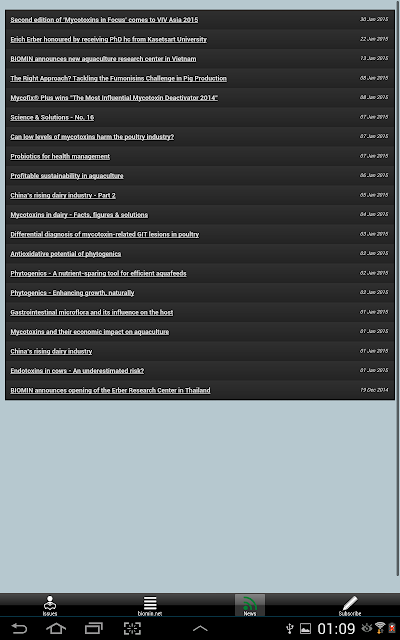Open Profitable sustainability in aquaculture

(67, 176)
